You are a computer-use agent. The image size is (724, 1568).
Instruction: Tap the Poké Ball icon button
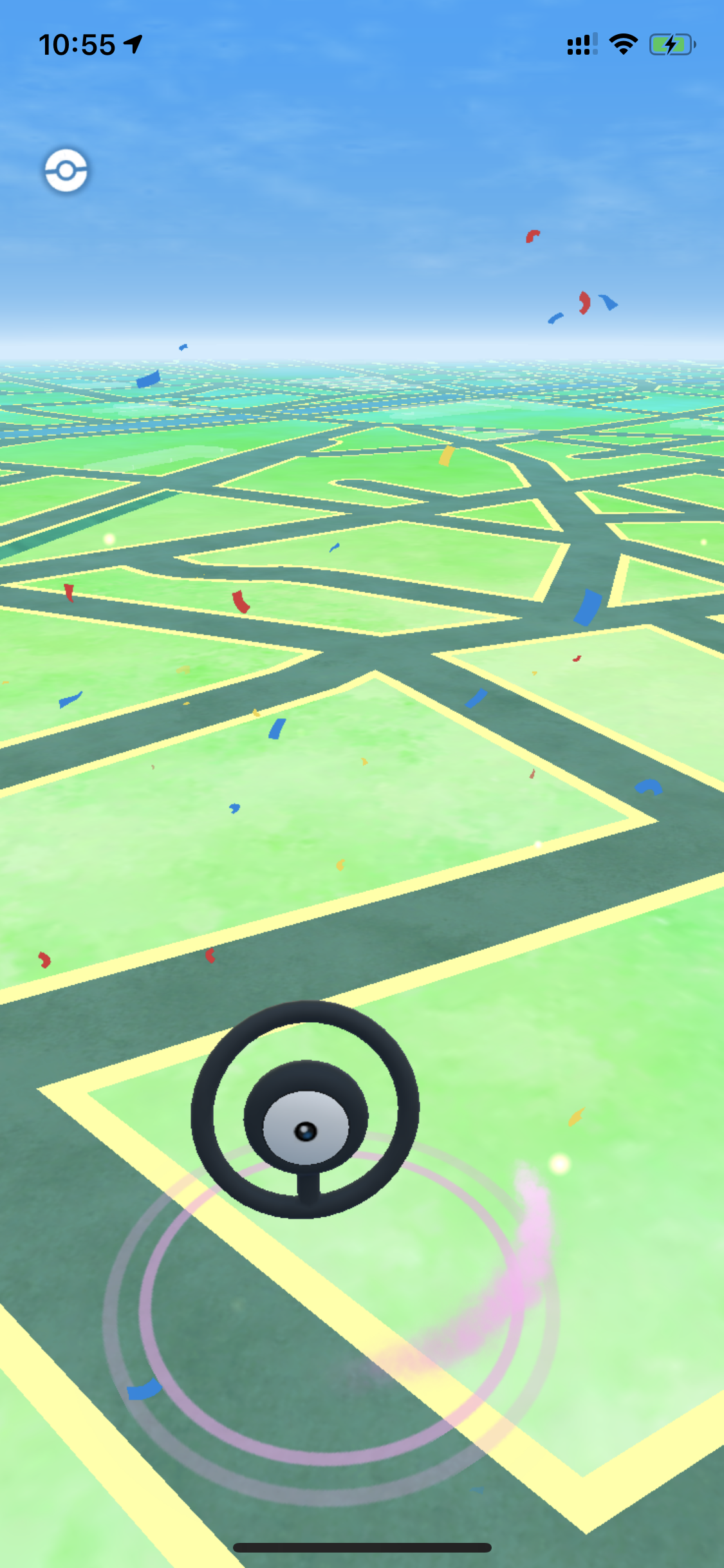click(66, 171)
